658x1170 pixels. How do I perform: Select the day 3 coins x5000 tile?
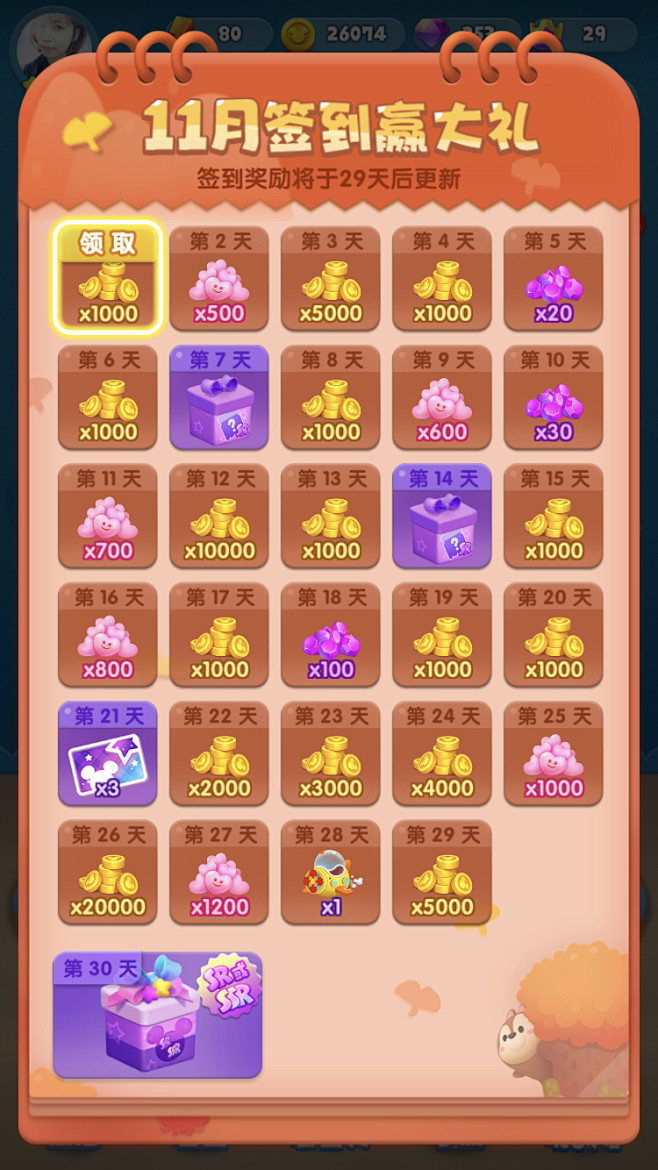point(330,278)
